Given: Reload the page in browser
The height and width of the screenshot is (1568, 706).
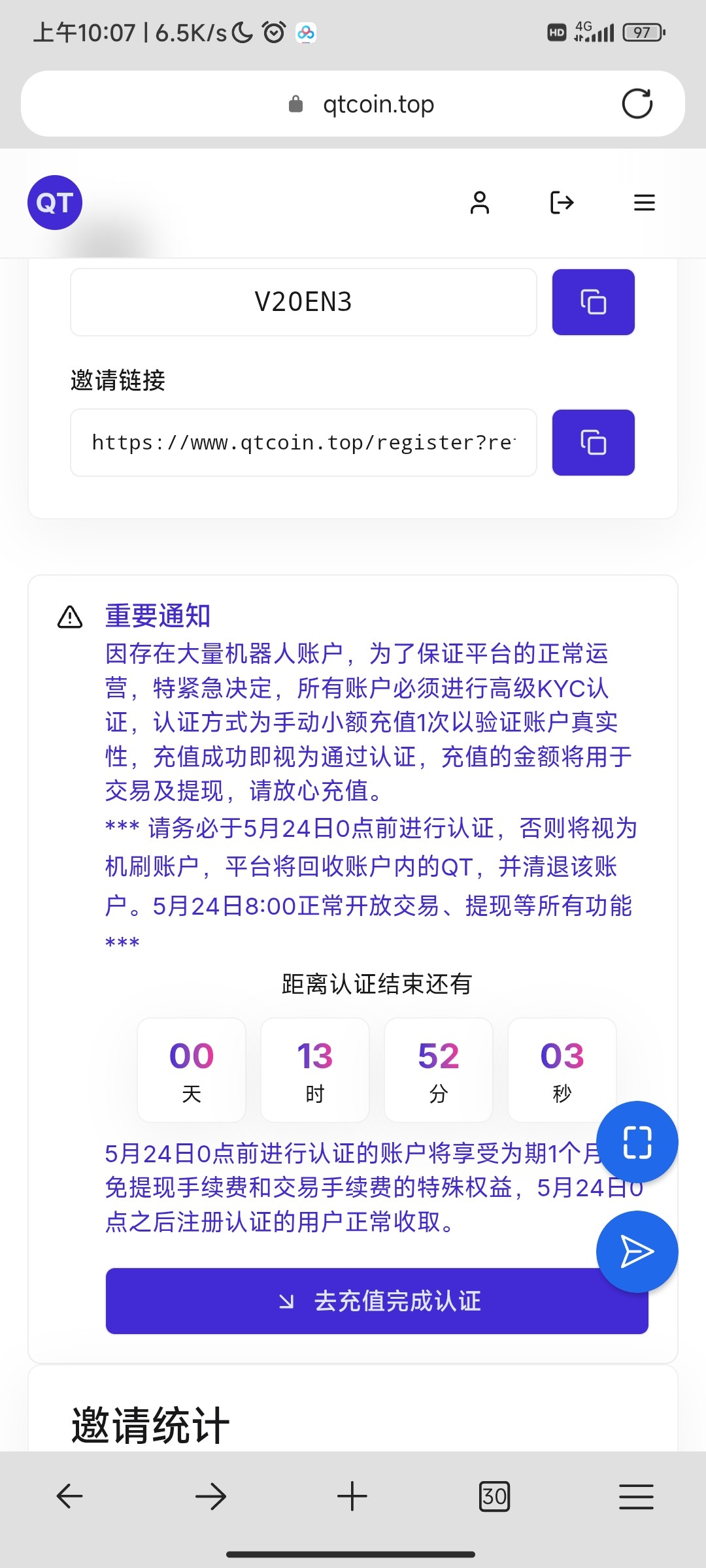Looking at the screenshot, I should [x=637, y=104].
